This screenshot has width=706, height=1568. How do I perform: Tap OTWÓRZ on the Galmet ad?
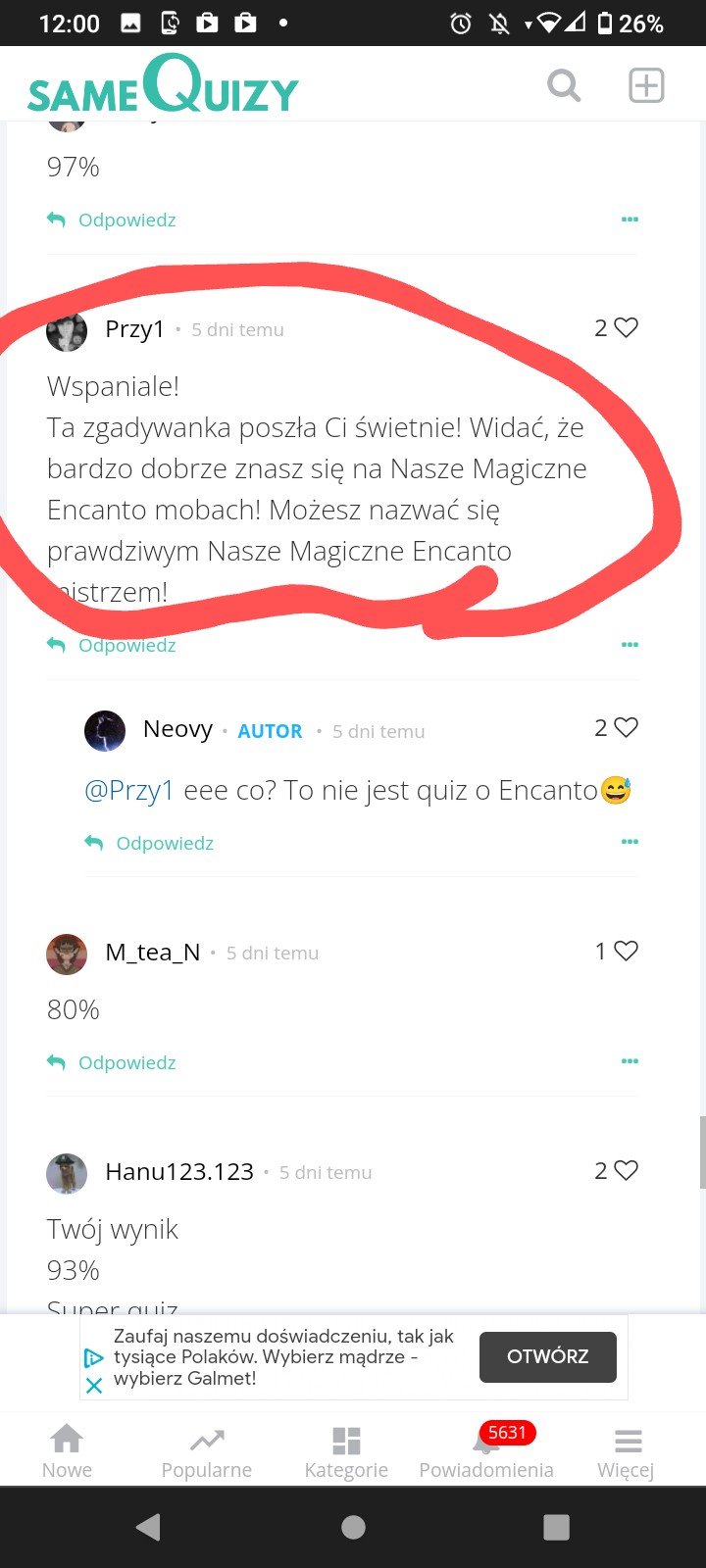pos(547,1356)
